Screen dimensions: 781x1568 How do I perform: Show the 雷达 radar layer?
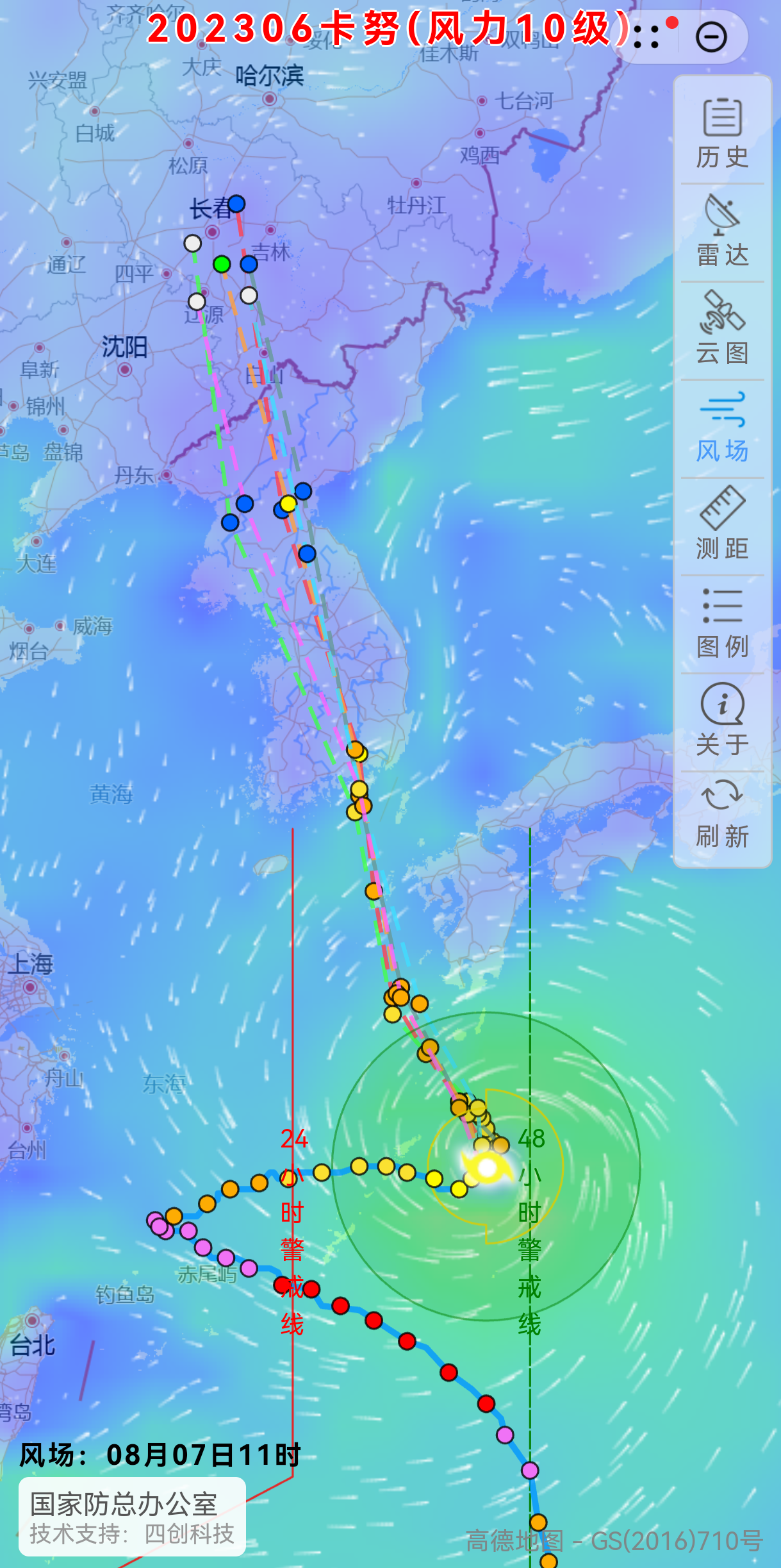(722, 231)
